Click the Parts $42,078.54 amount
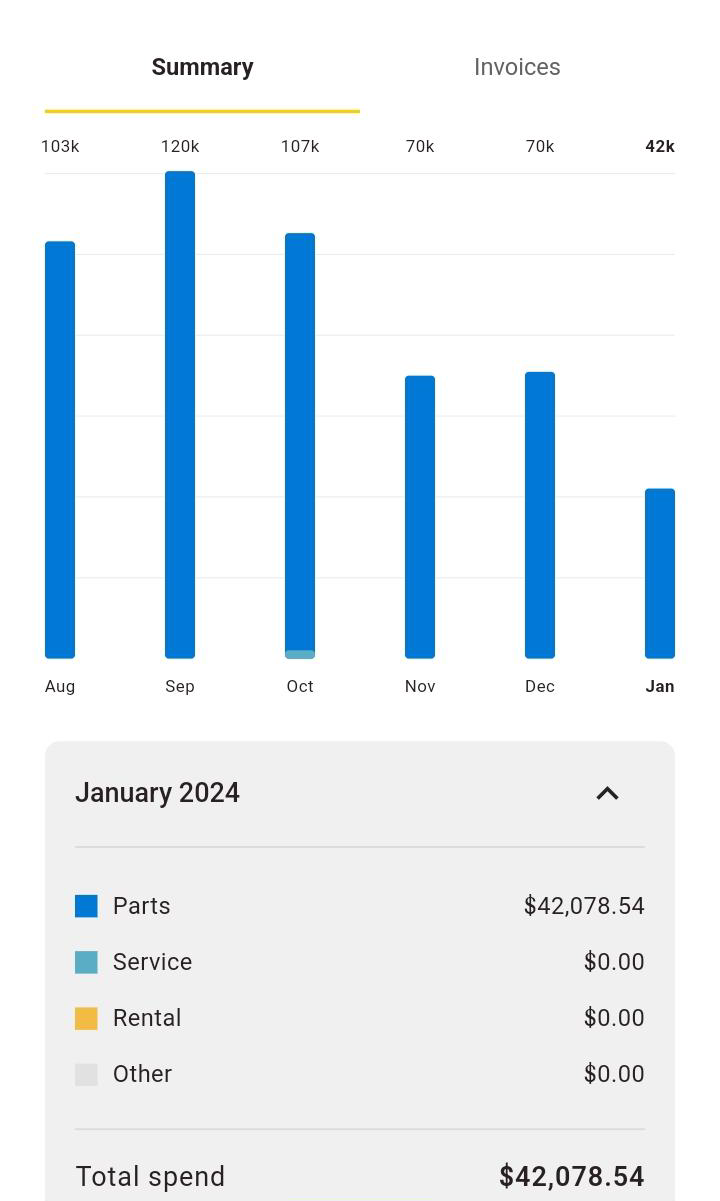 [x=584, y=906]
